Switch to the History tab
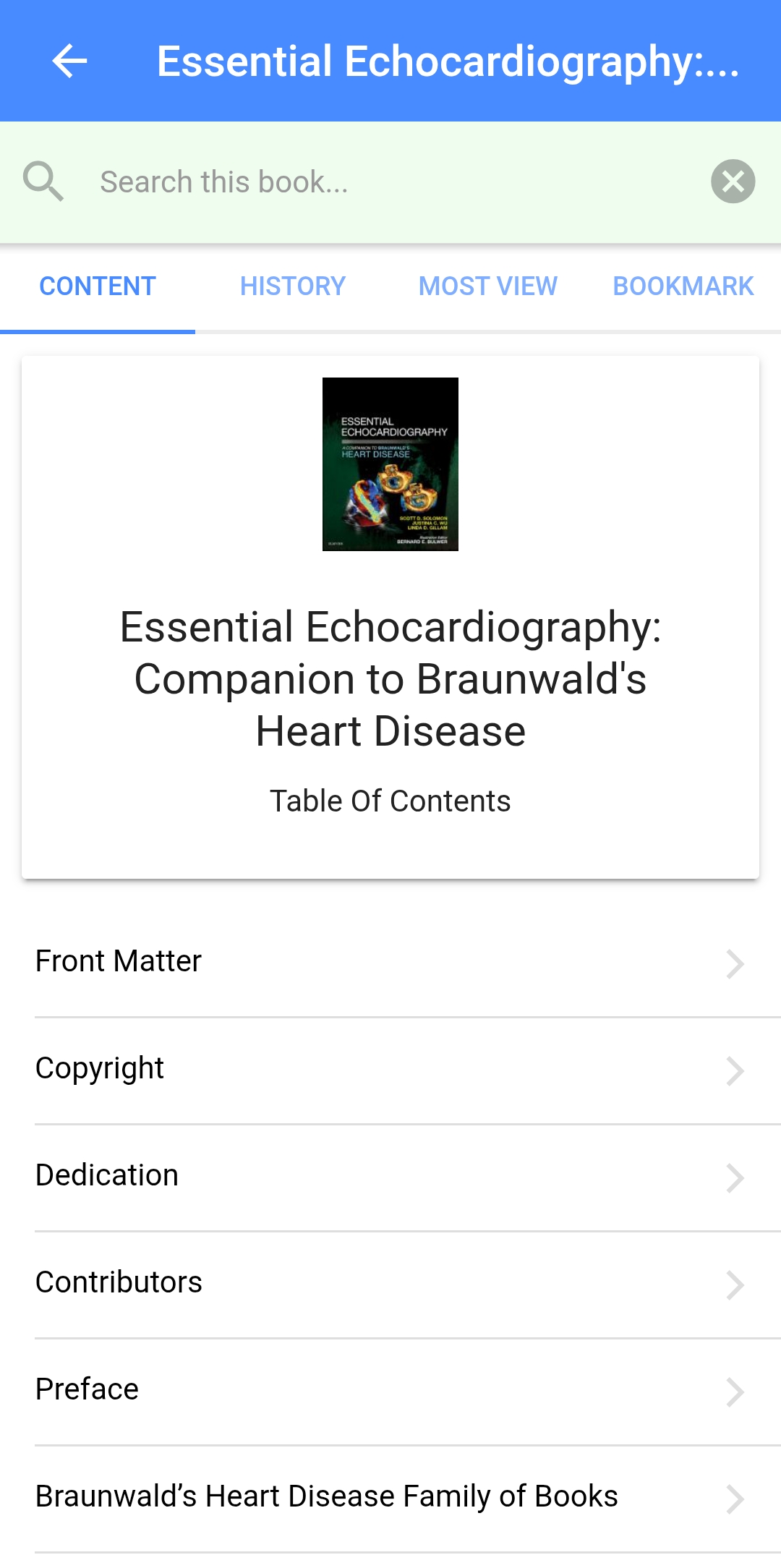The width and height of the screenshot is (781, 1568). (x=293, y=286)
